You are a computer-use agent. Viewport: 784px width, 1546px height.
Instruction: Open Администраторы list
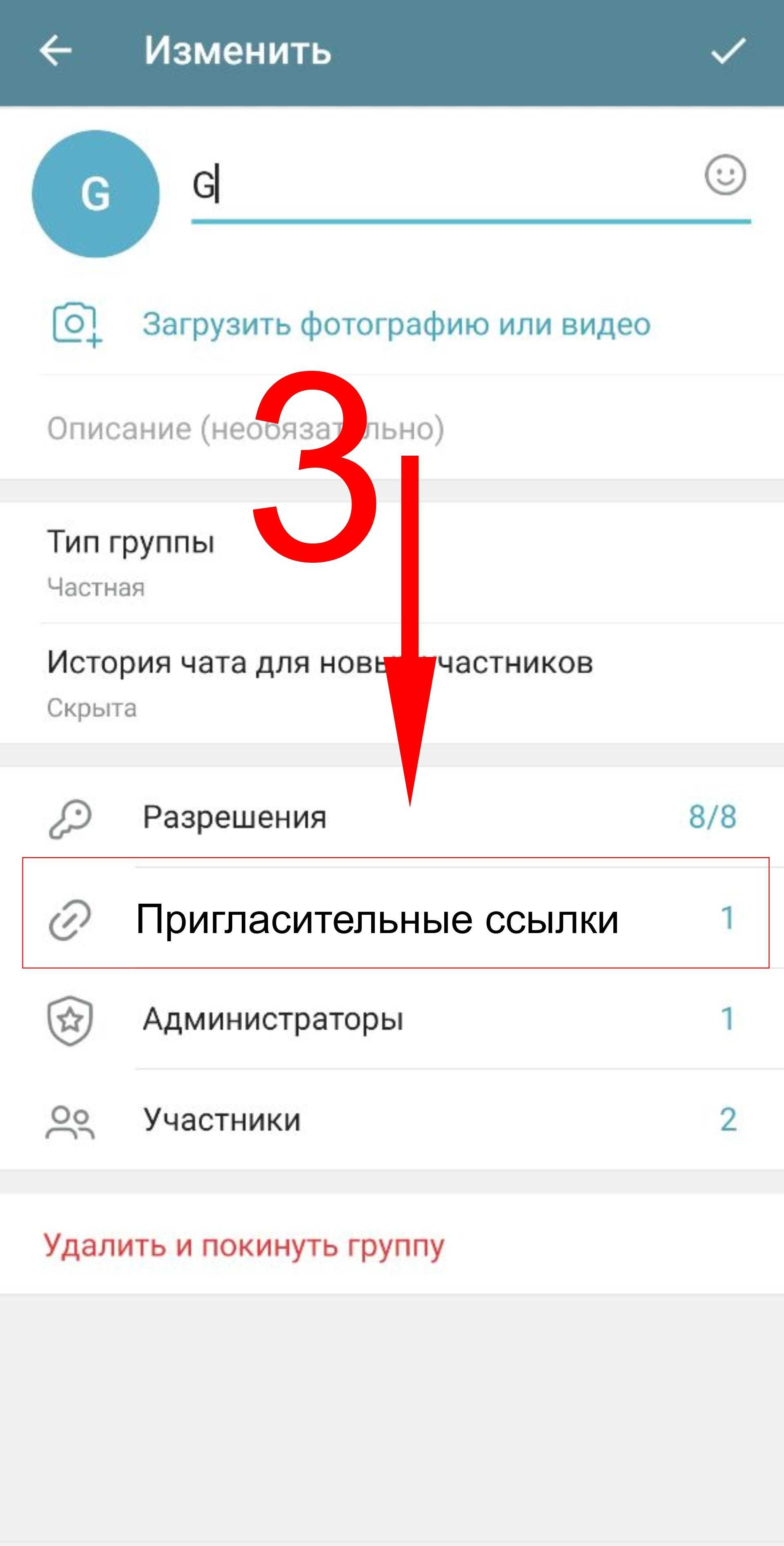tap(390, 1019)
